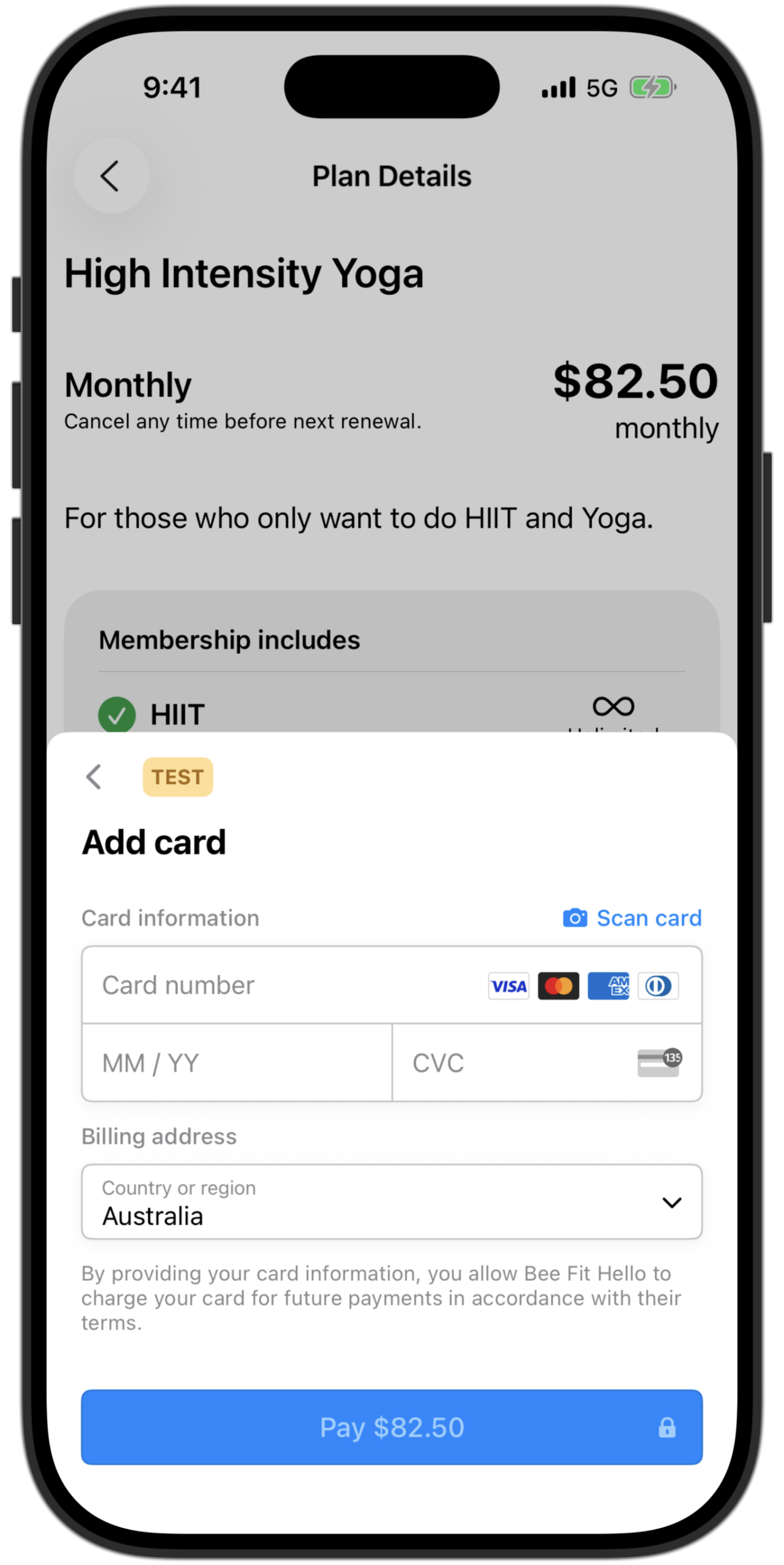Viewport: 784px width, 1565px height.
Task: Go back from the Add card sheet
Action: (x=93, y=777)
